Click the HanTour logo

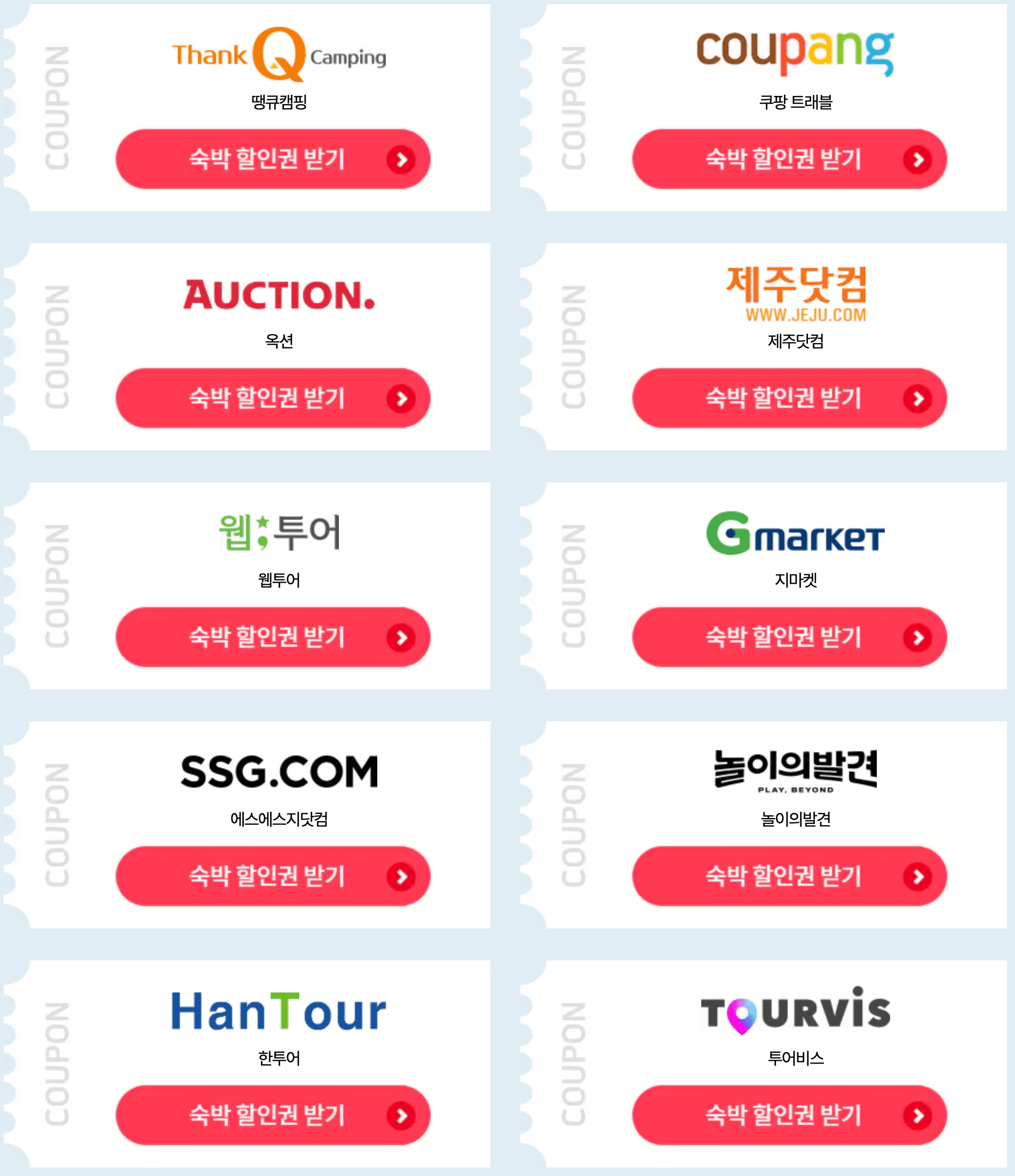278,1010
